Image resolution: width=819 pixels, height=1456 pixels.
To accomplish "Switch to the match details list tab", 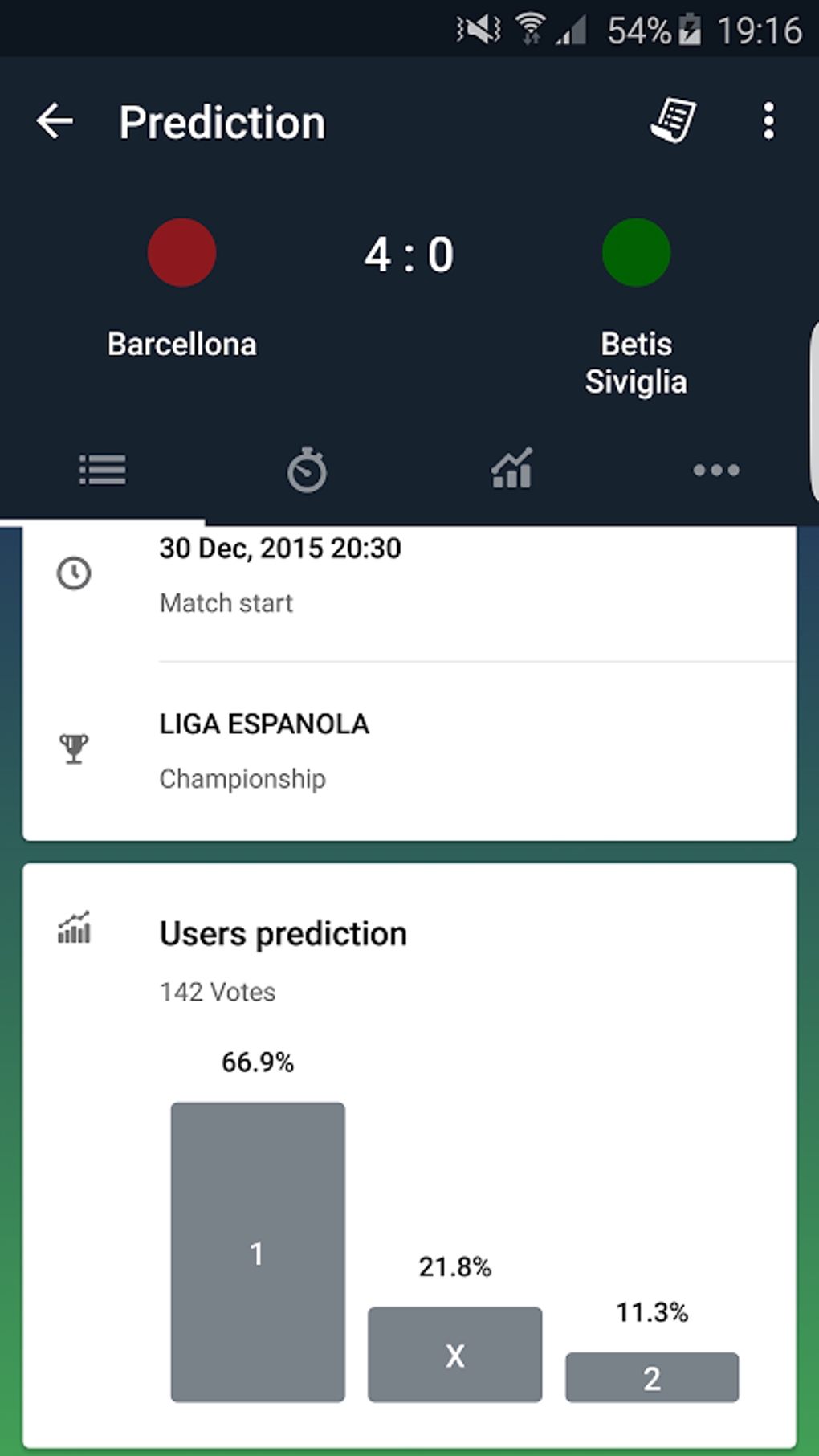I will (x=102, y=470).
